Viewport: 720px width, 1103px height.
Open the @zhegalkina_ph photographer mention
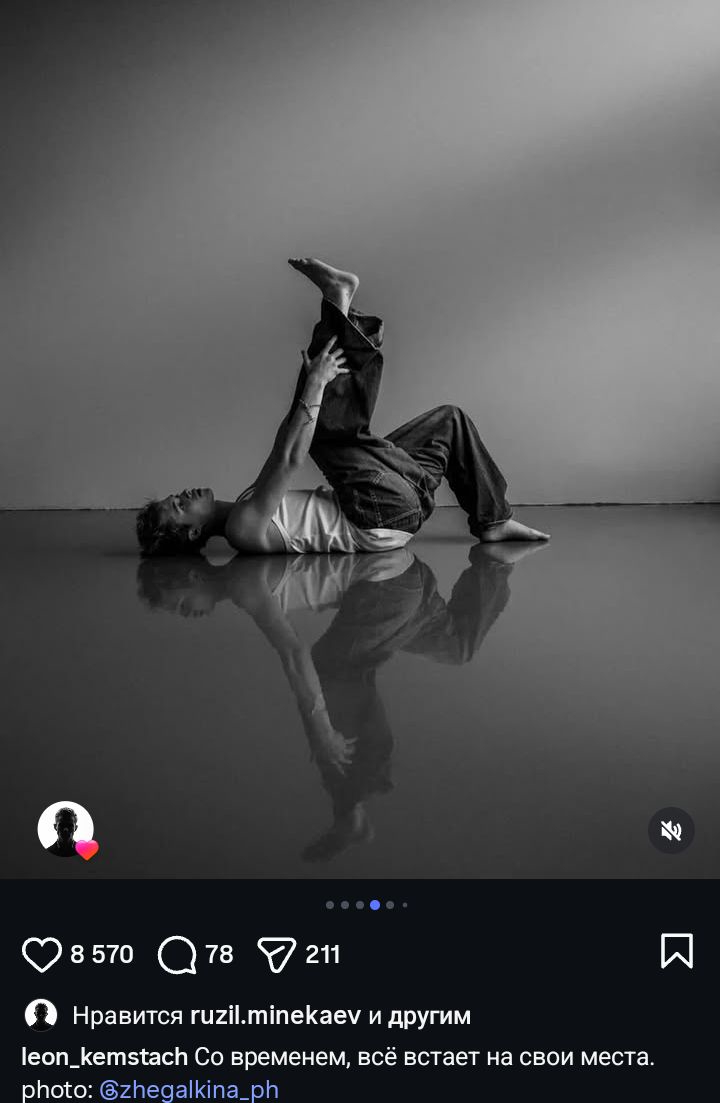(x=189, y=1090)
